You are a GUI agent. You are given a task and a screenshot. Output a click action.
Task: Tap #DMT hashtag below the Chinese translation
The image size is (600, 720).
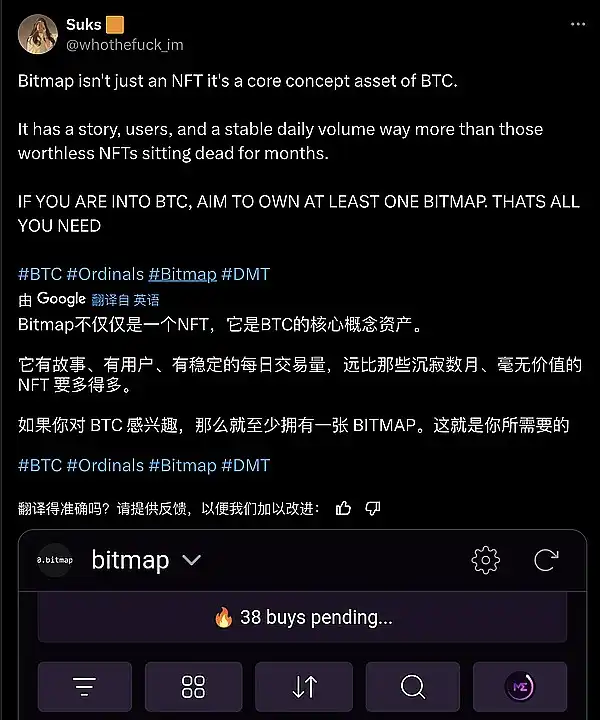pos(245,465)
